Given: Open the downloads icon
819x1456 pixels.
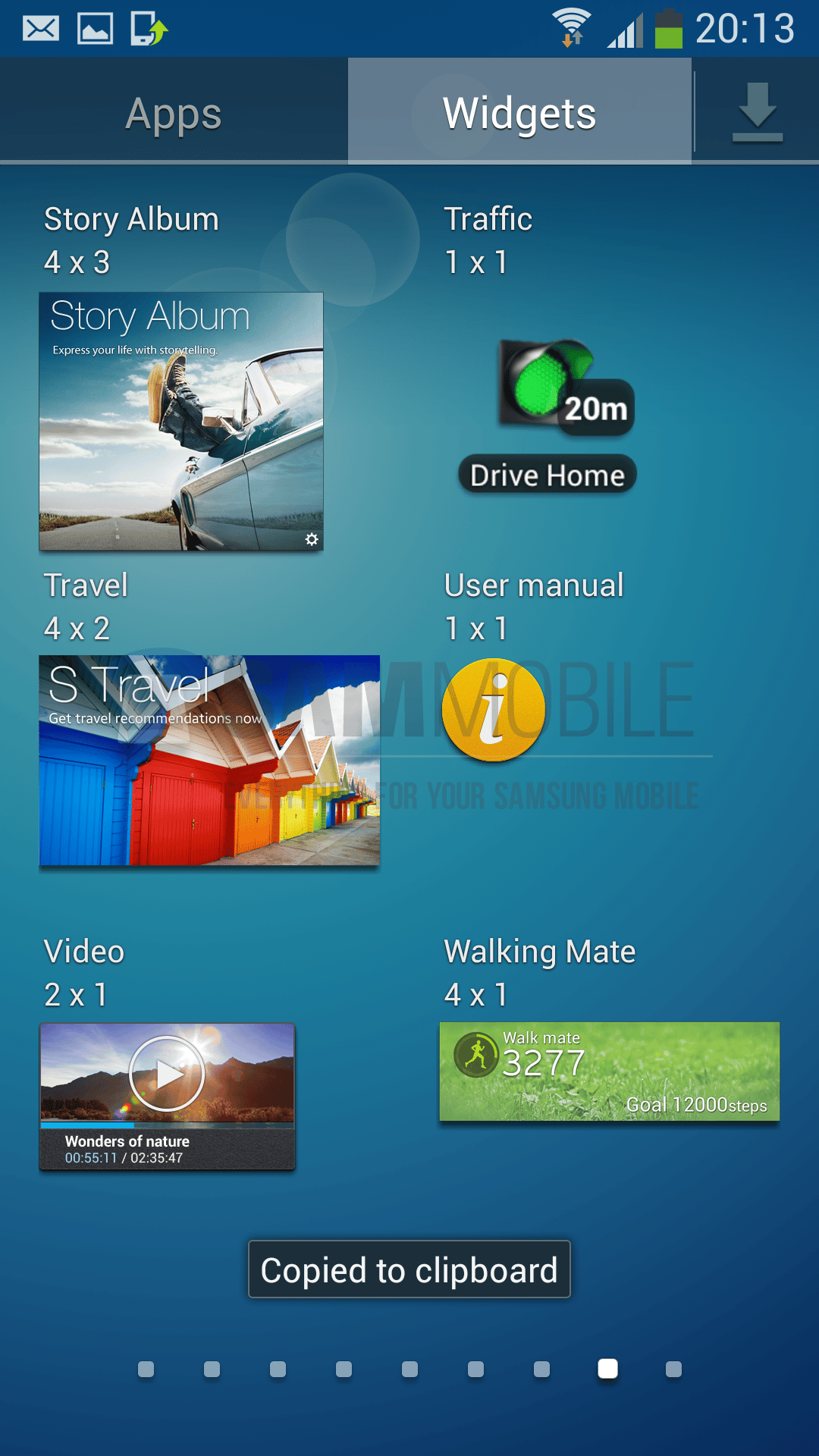Looking at the screenshot, I should pyautogui.click(x=757, y=112).
